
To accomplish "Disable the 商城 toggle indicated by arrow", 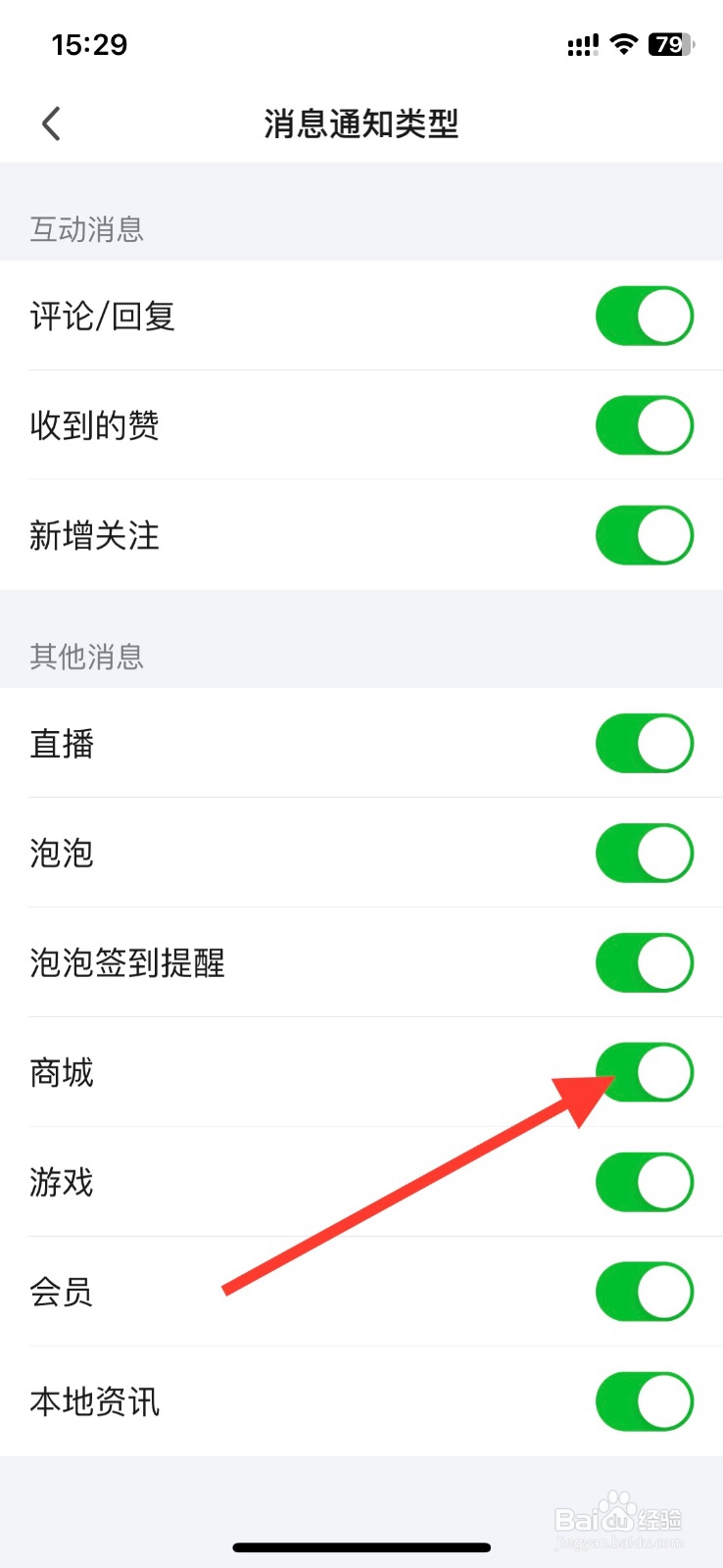I will [x=644, y=1072].
